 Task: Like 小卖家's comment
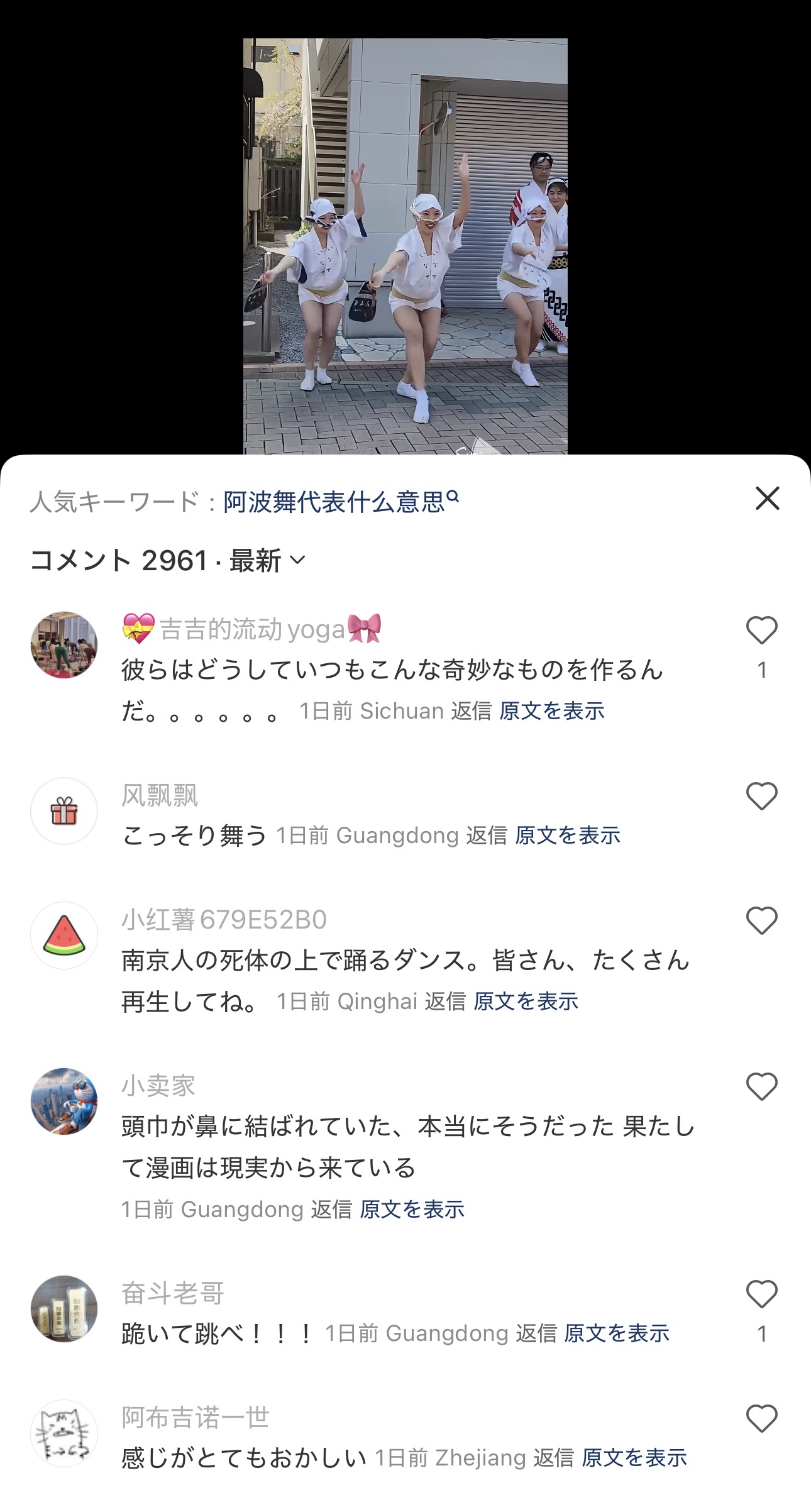(x=761, y=1087)
